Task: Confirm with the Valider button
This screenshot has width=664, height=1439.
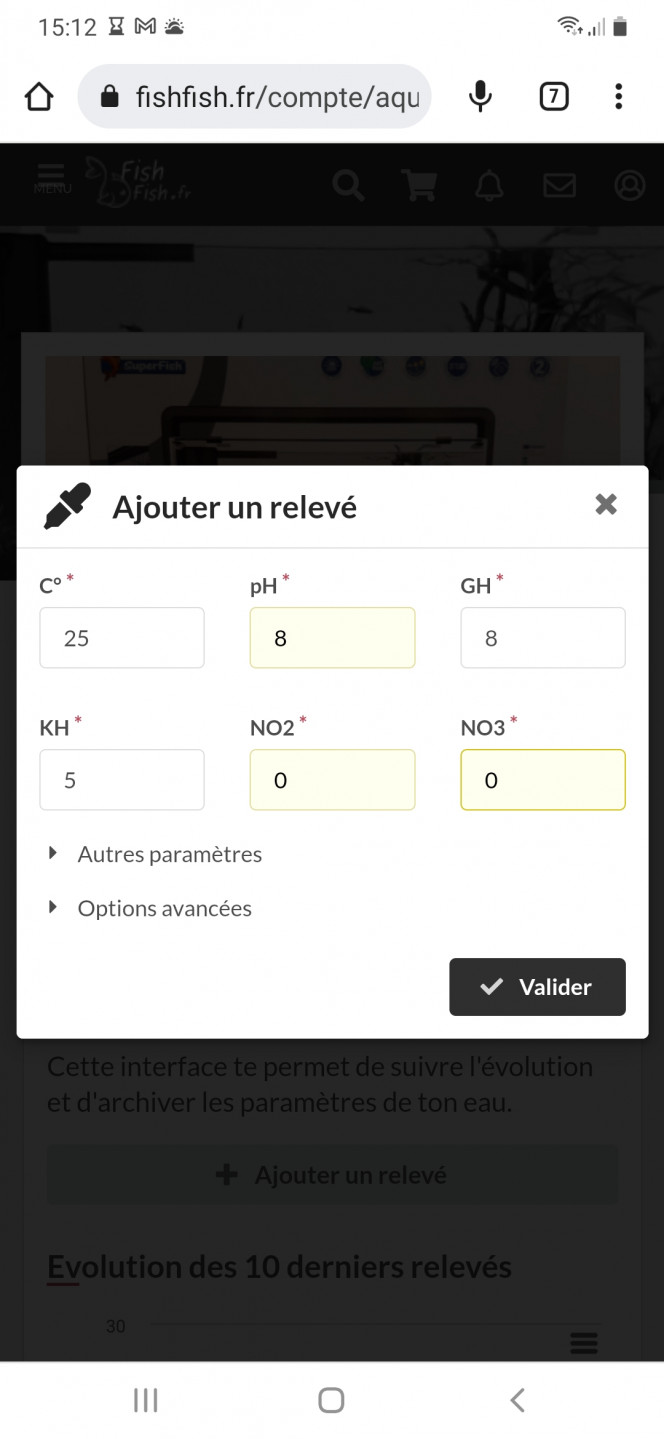Action: [537, 987]
